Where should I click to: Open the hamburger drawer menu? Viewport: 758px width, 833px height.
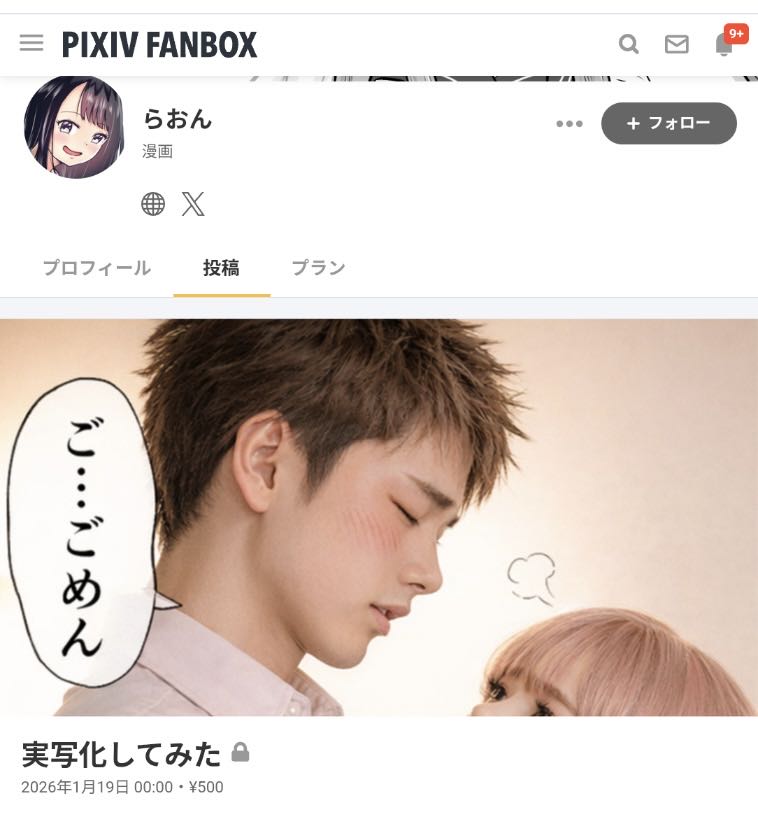coord(31,43)
